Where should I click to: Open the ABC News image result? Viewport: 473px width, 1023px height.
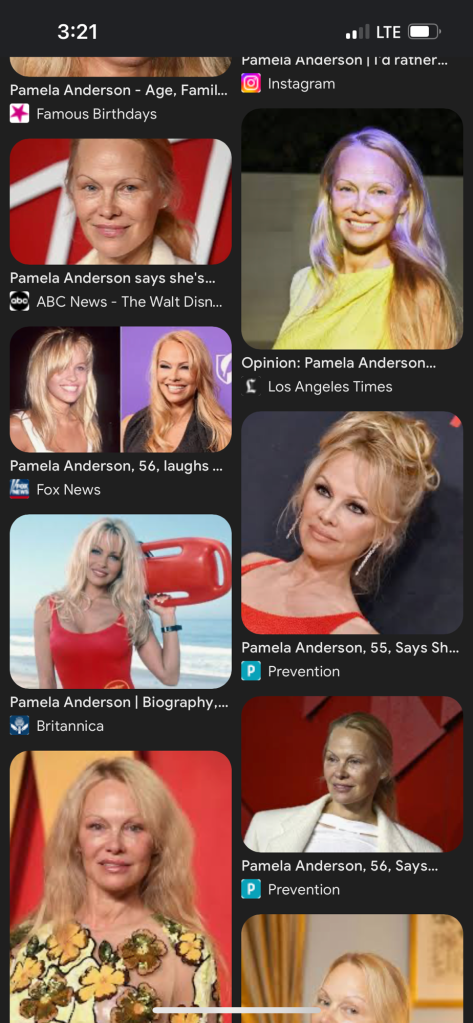coord(121,202)
